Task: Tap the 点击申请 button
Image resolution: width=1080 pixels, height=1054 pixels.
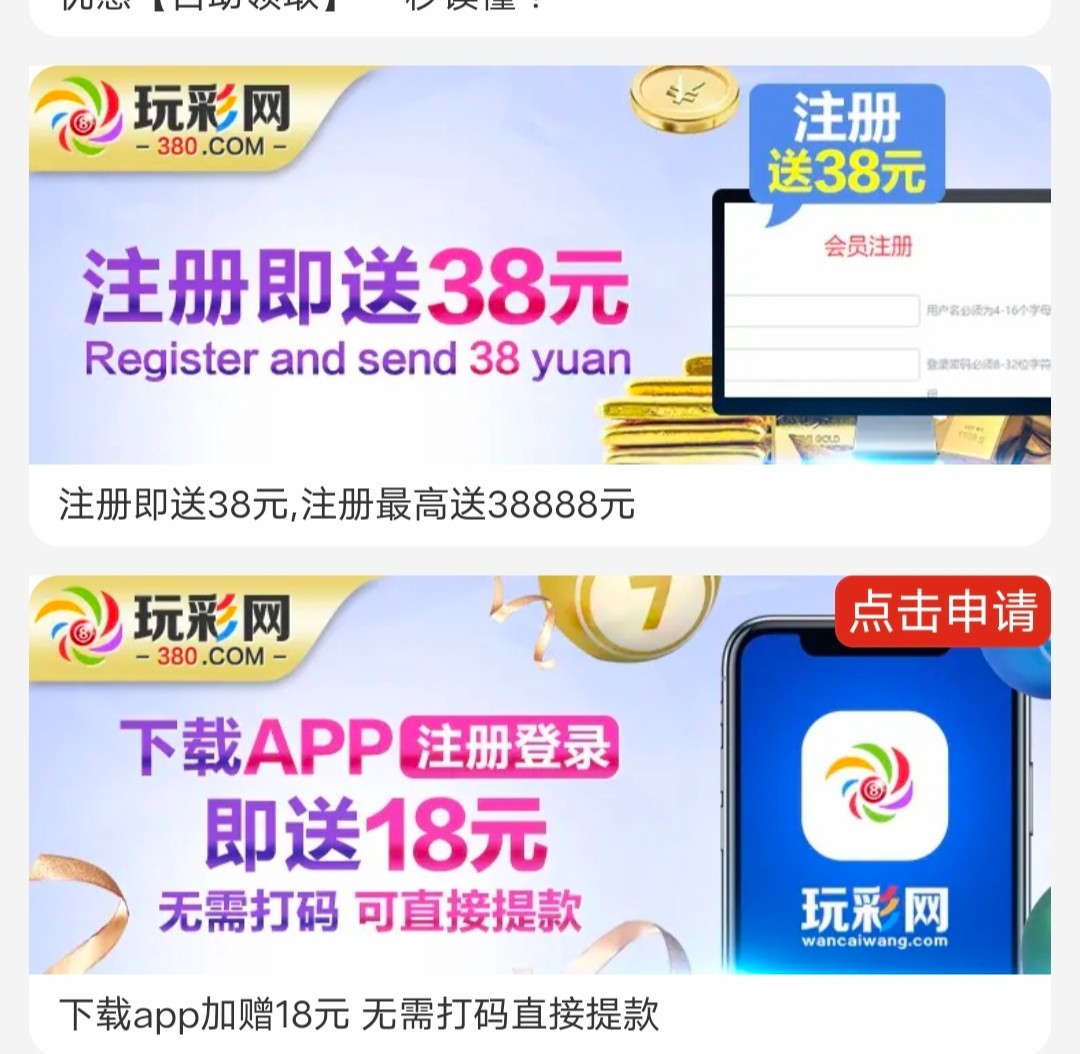Action: pyautogui.click(x=942, y=612)
